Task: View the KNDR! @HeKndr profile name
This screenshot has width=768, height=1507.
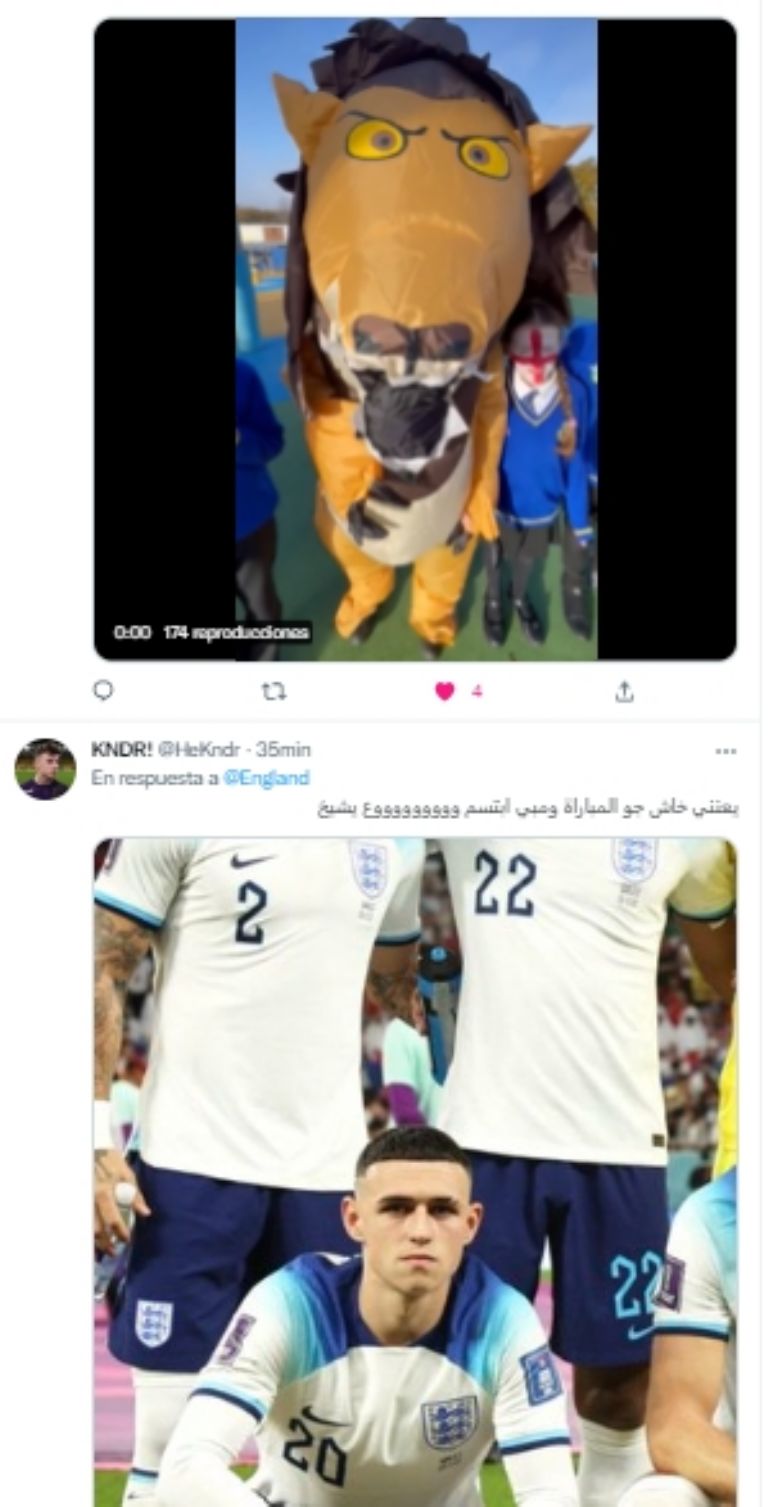Action: pyautogui.click(x=122, y=750)
